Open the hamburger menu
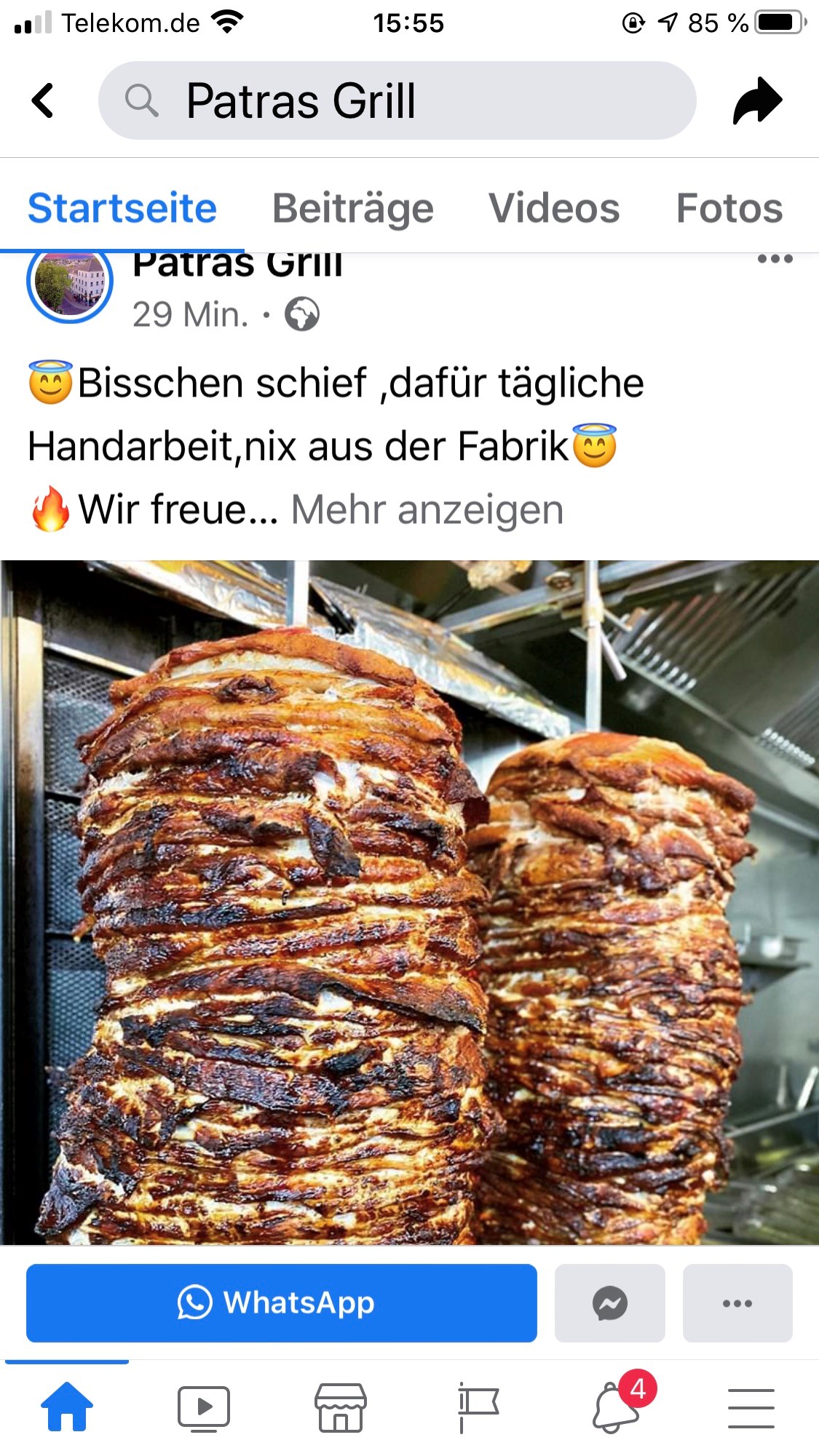Image resolution: width=819 pixels, height=1456 pixels. click(751, 1408)
